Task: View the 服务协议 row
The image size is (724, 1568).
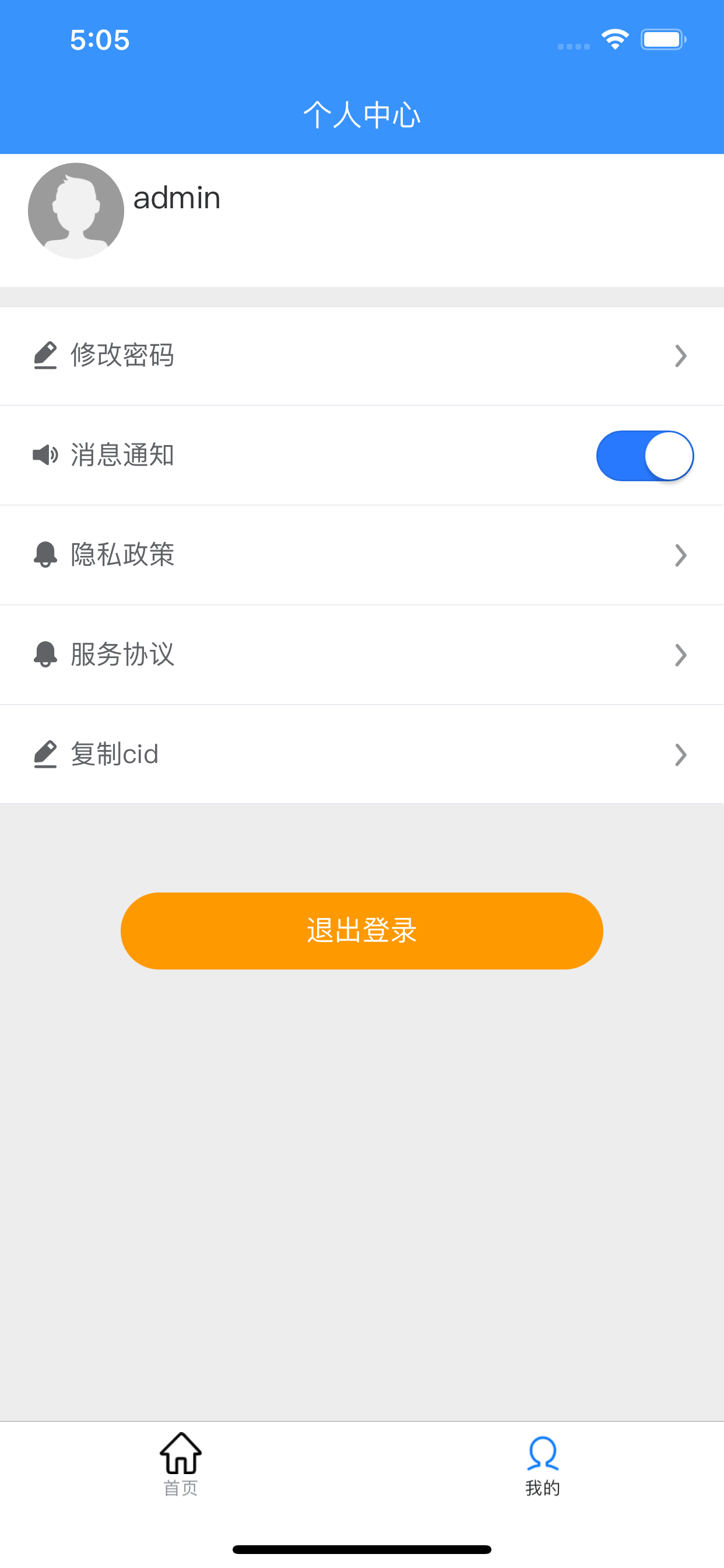Action: [x=361, y=655]
